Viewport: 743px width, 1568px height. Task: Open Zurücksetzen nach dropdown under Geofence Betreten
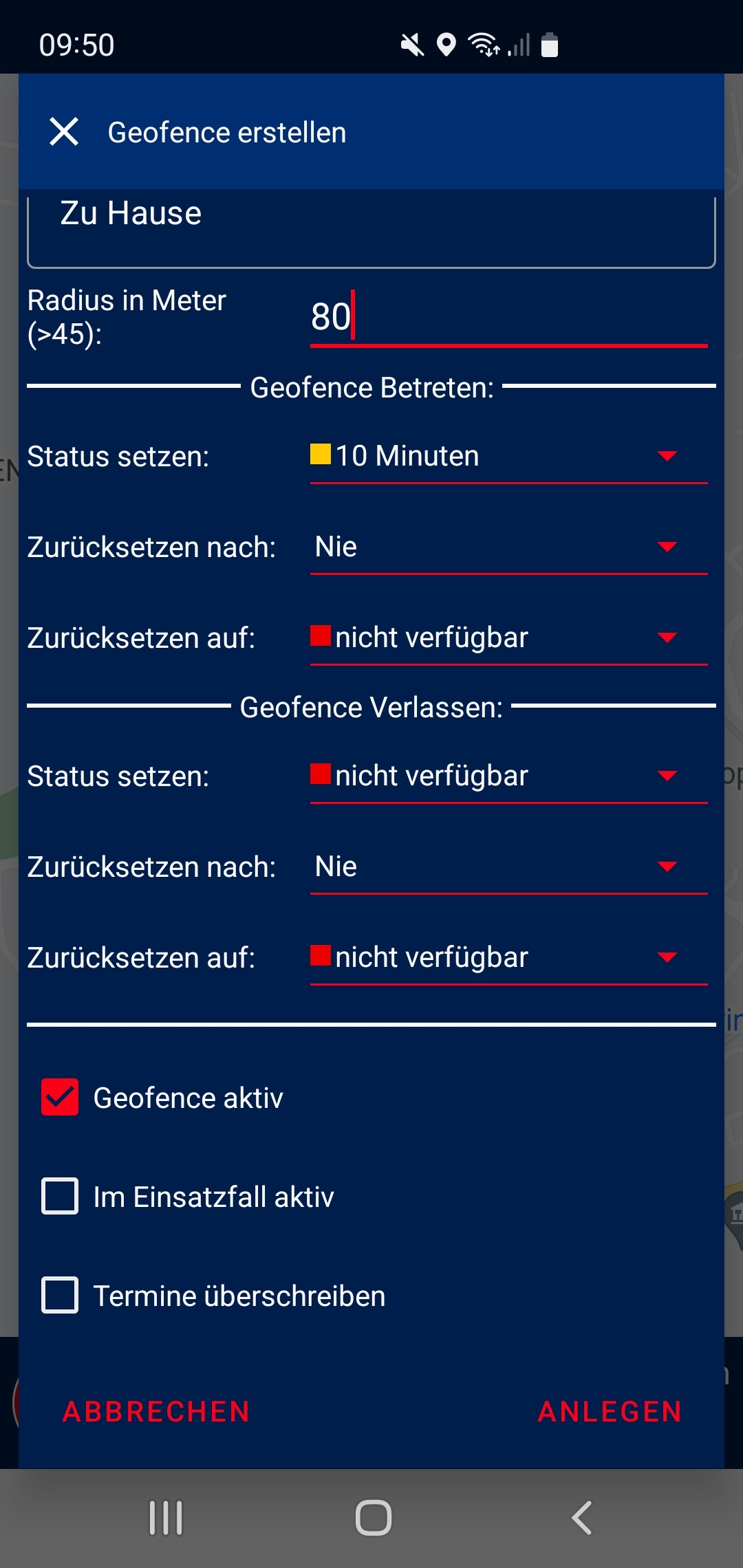pos(509,547)
